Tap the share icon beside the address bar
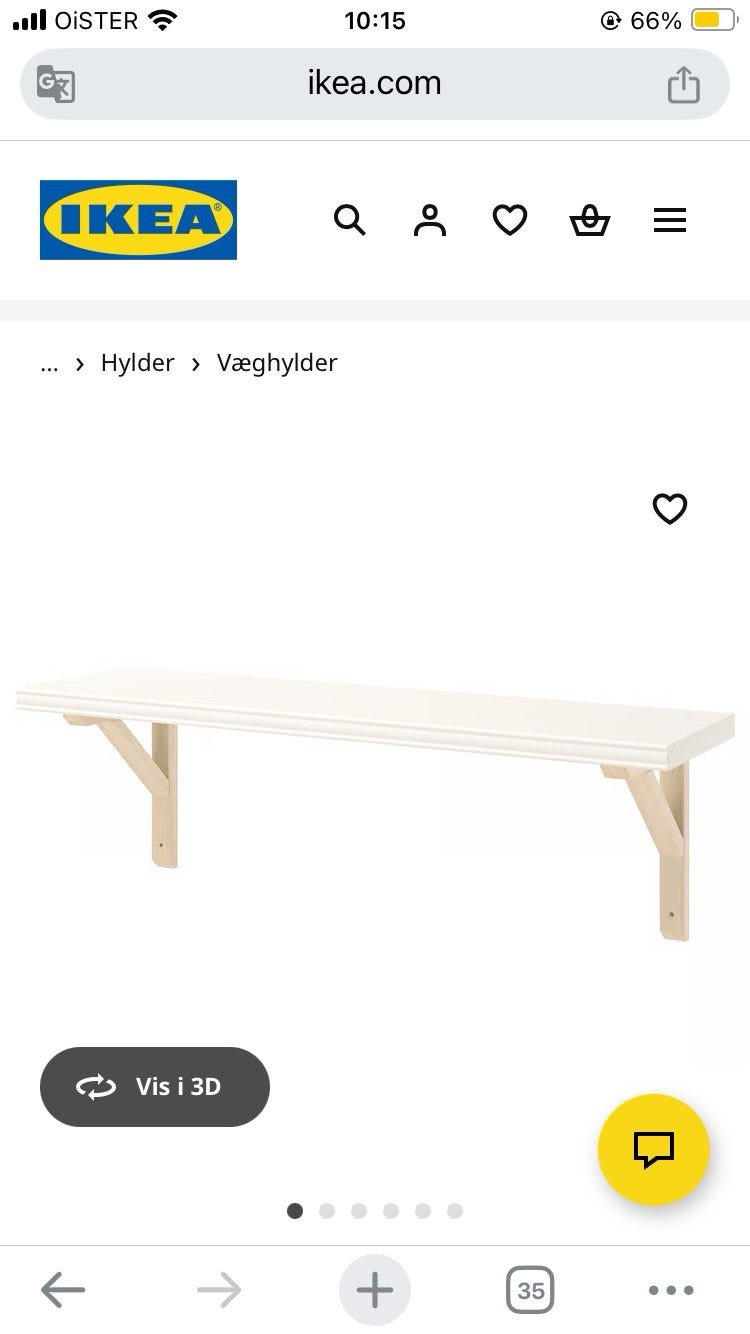Viewport: 750px width, 1334px height. (x=684, y=84)
